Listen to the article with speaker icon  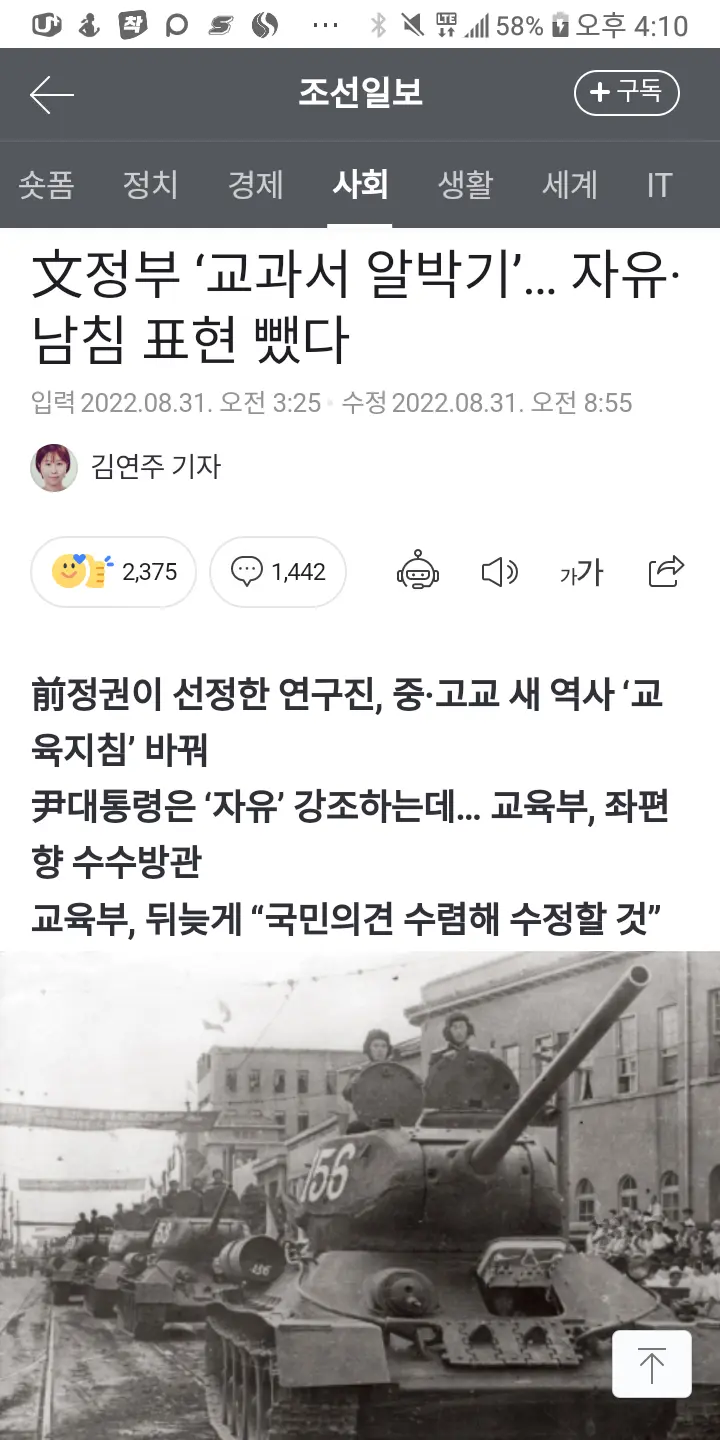click(499, 572)
